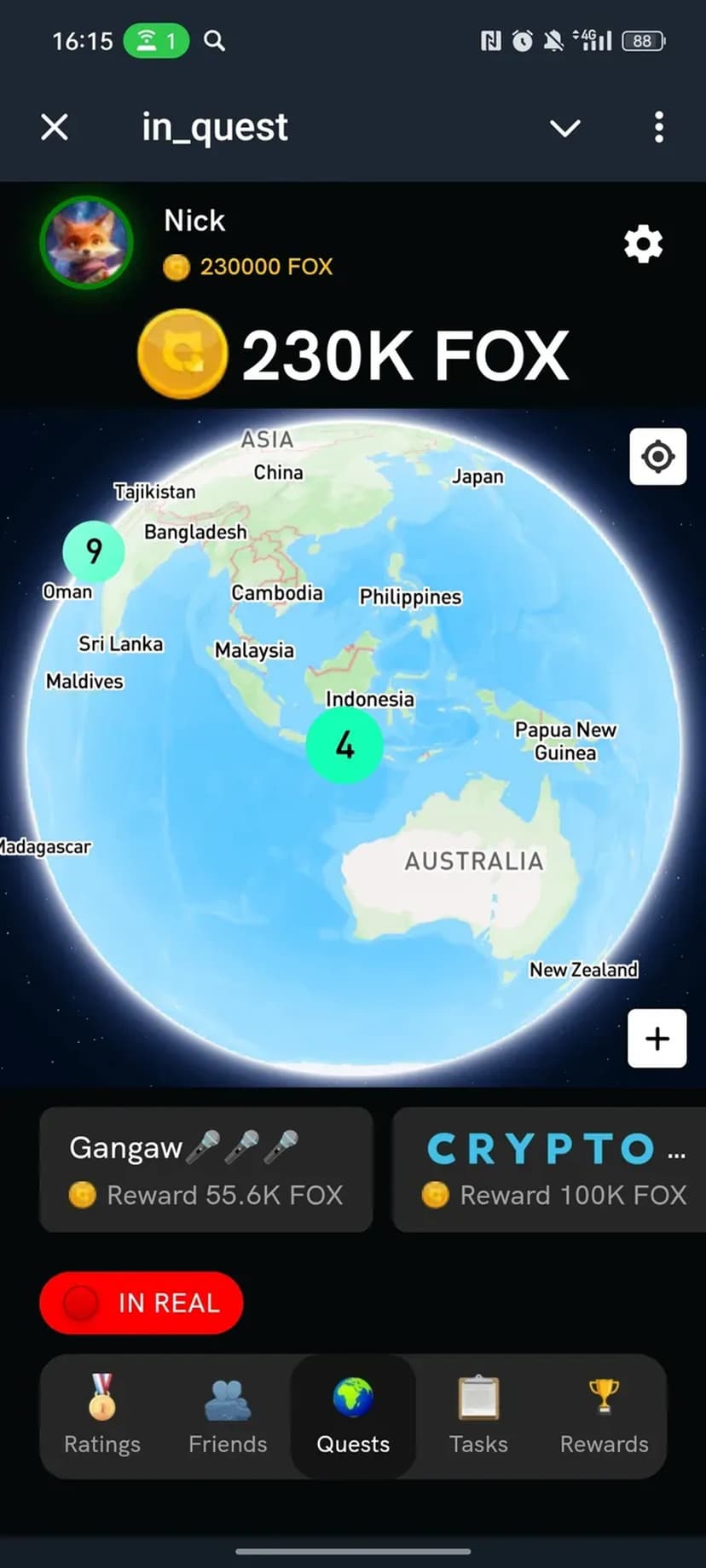Screen dimensions: 706x1568
Task: Open the settings gear
Action: 643,245
